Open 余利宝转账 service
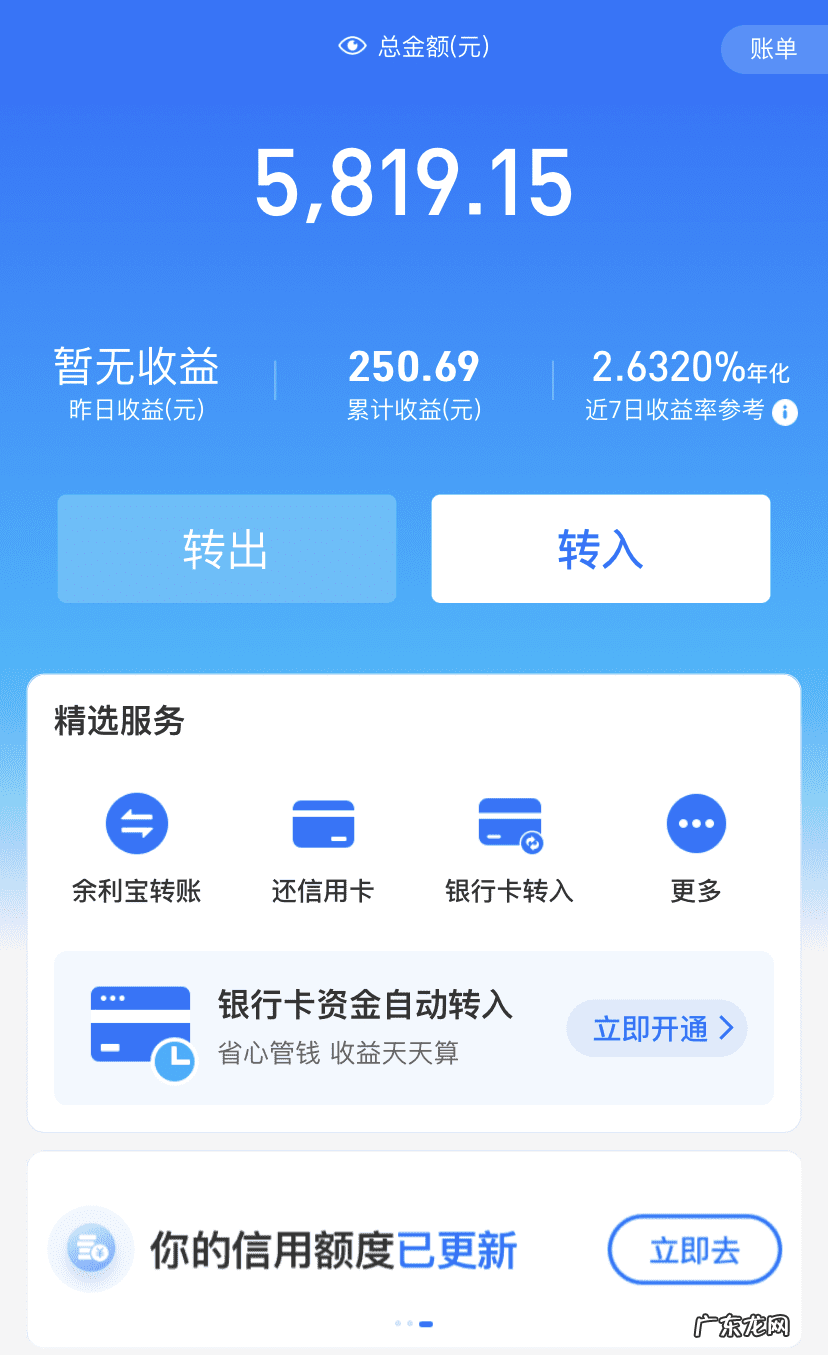The image size is (828, 1355). click(x=137, y=846)
